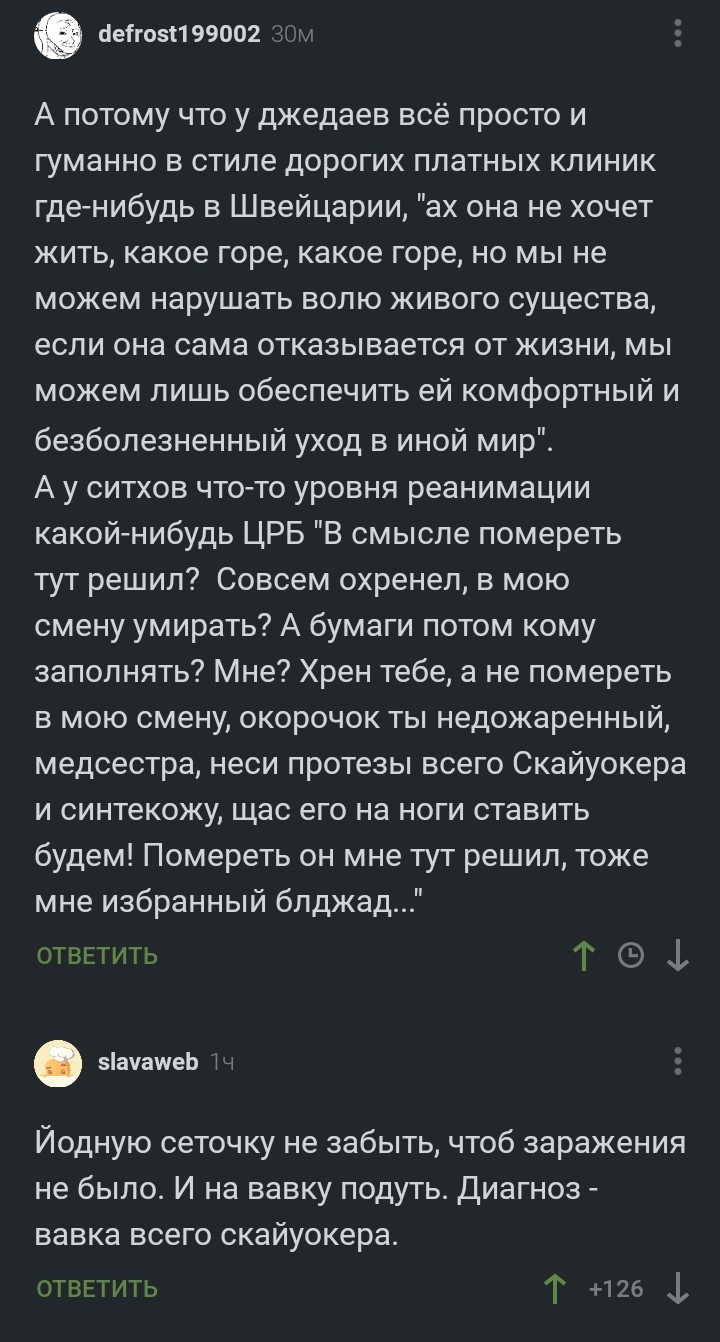The height and width of the screenshot is (1342, 720).
Task: Upvote defrost199002's comment
Action: click(584, 956)
